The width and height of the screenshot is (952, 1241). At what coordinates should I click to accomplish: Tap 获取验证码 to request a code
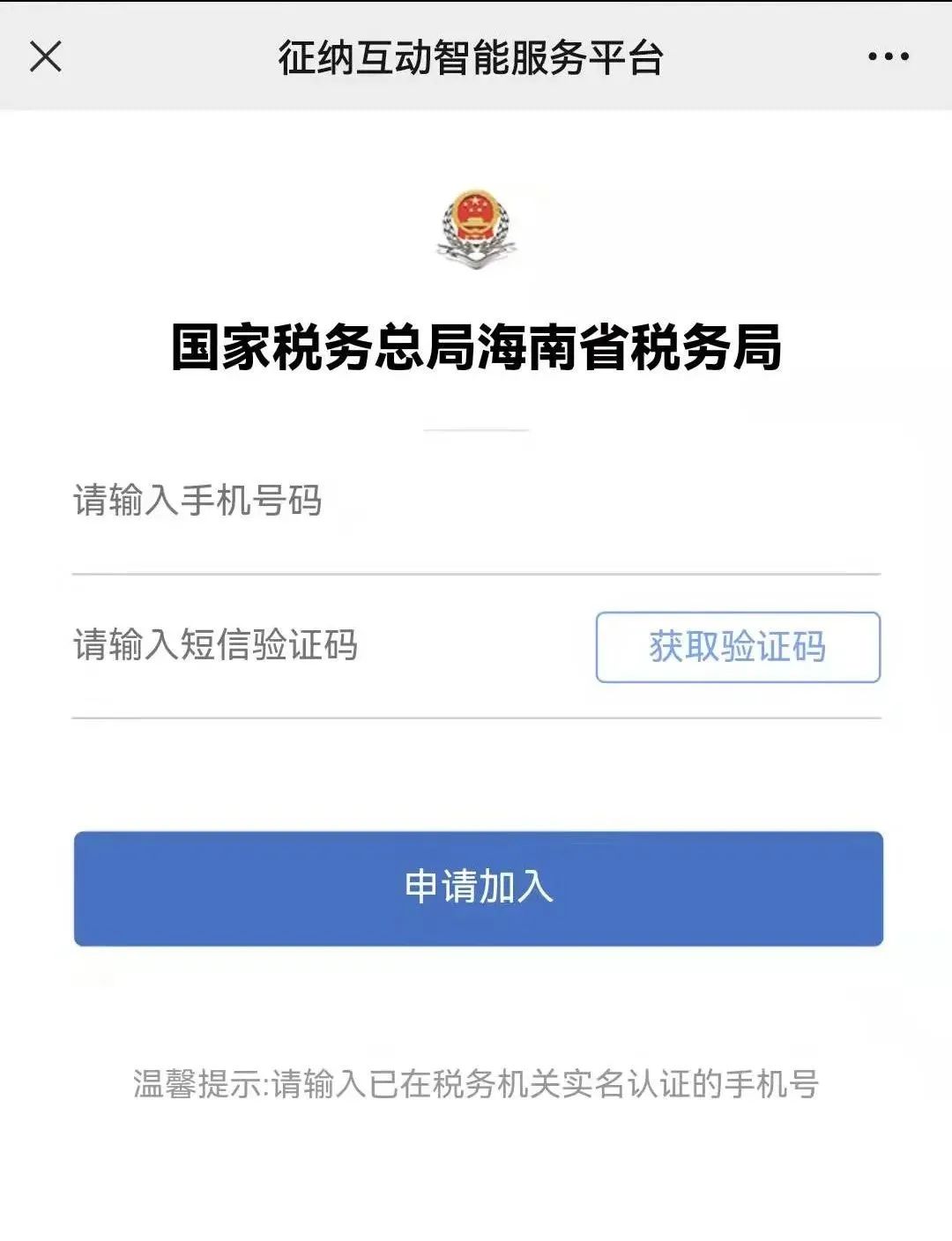[x=738, y=647]
